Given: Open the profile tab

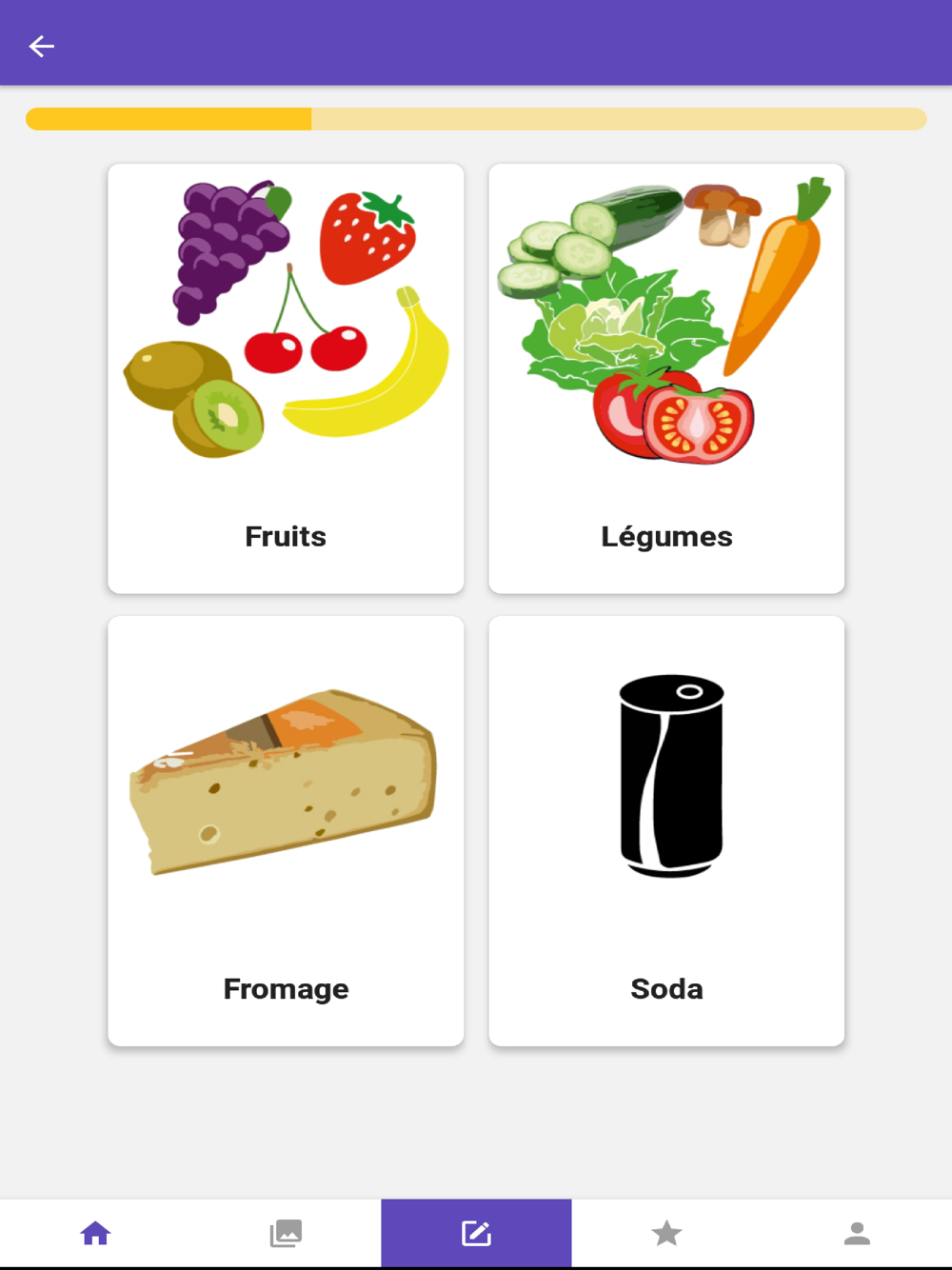Looking at the screenshot, I should [x=857, y=1234].
